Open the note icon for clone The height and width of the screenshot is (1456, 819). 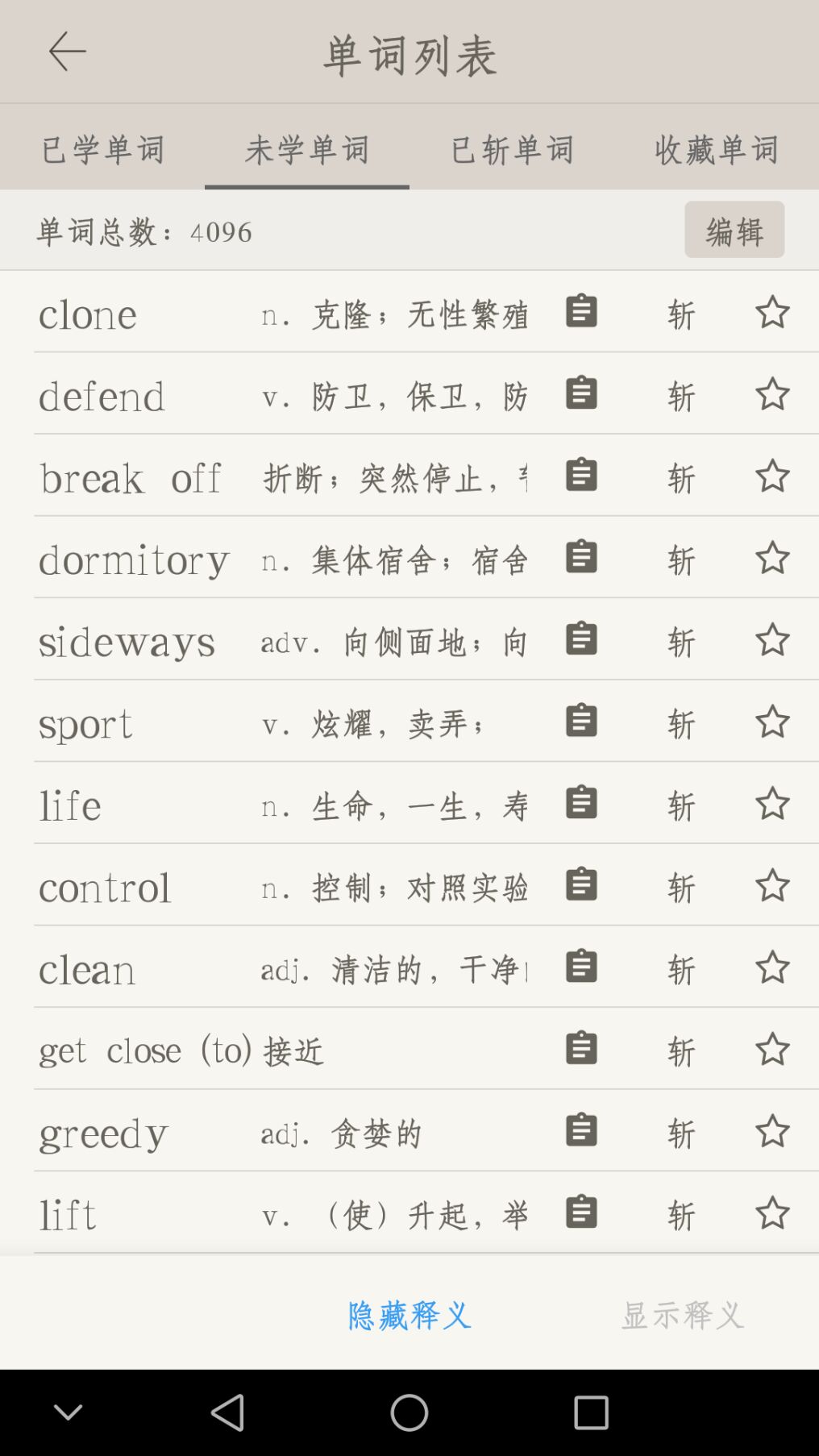coord(581,312)
